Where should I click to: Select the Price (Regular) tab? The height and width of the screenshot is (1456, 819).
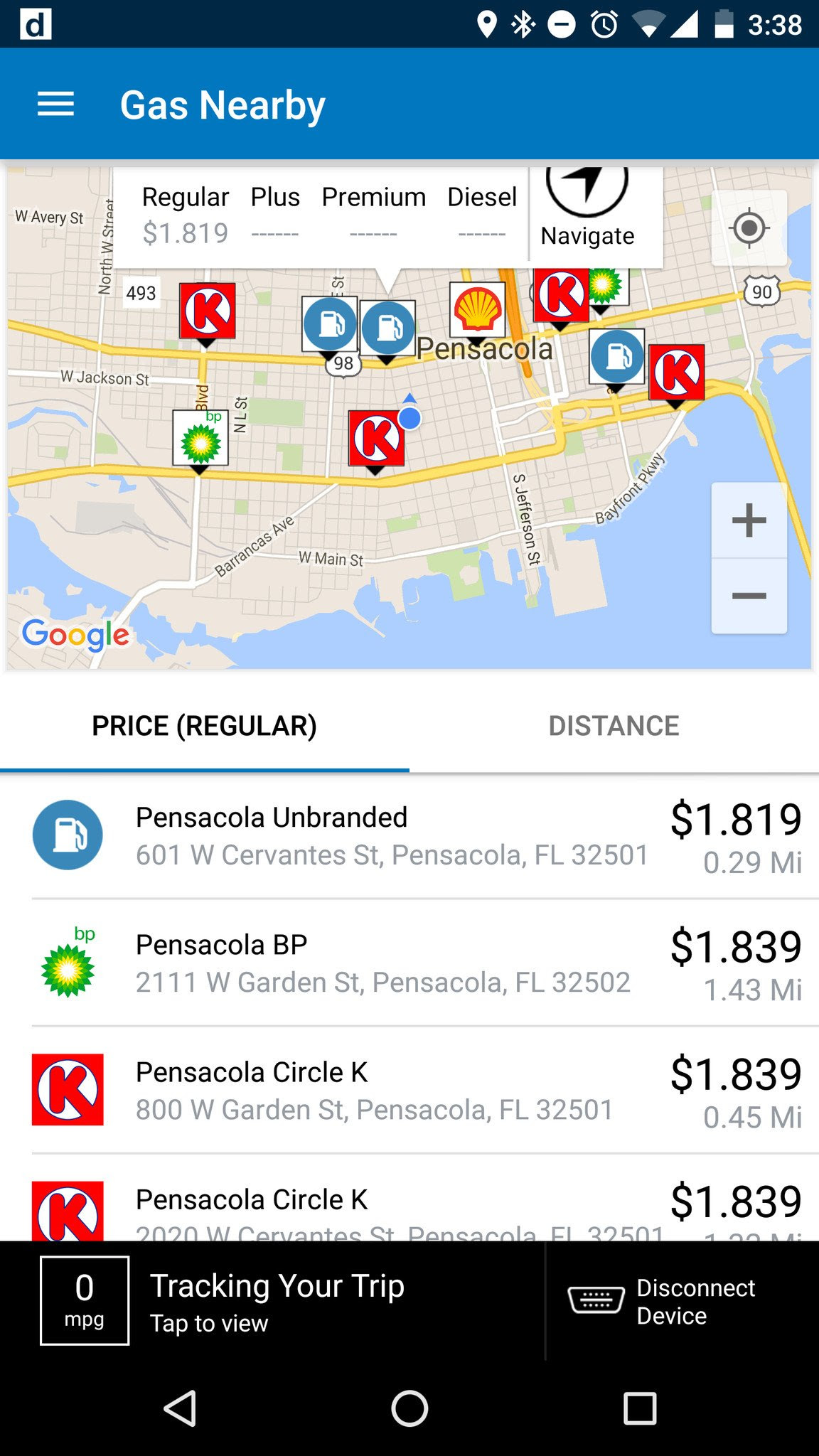tap(204, 726)
